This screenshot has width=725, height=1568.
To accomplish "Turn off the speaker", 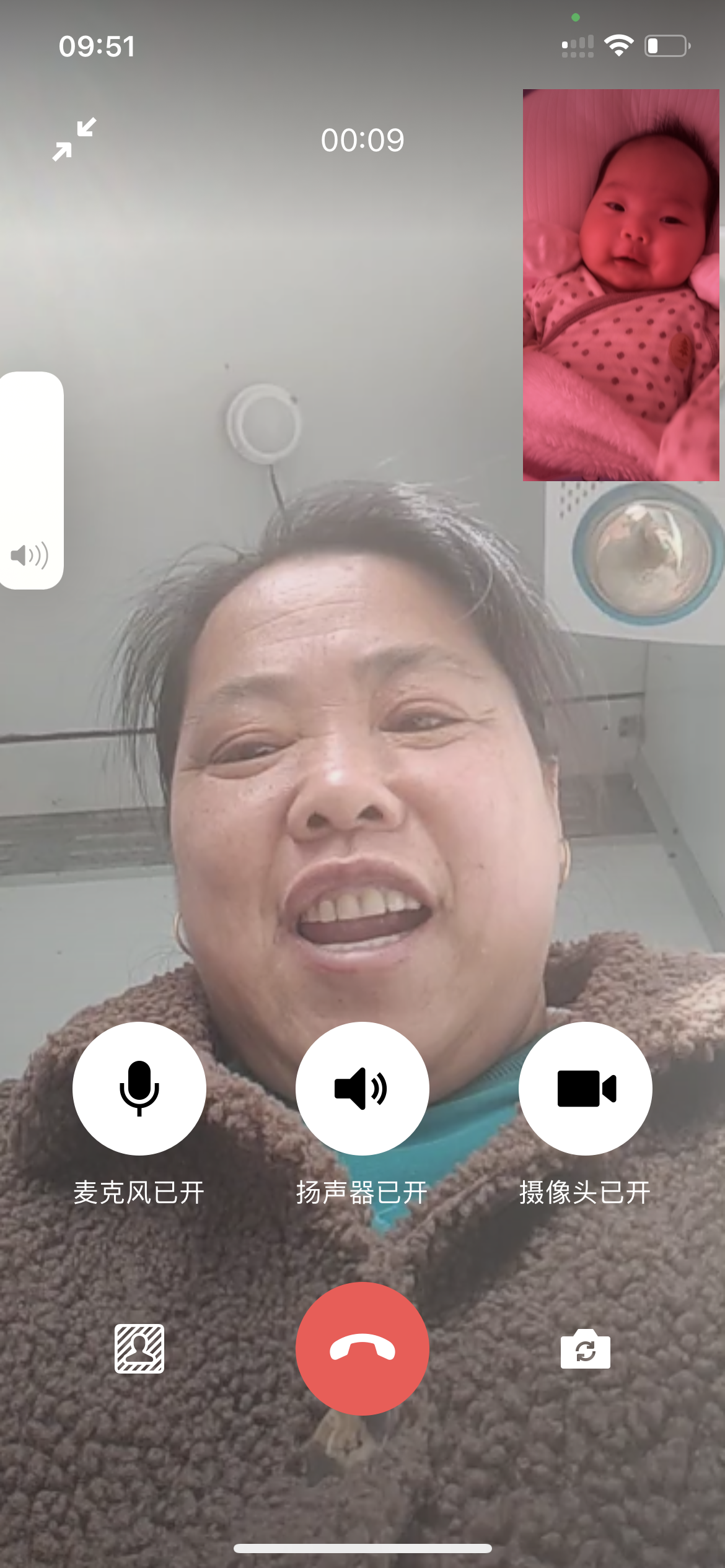I will tap(362, 1088).
